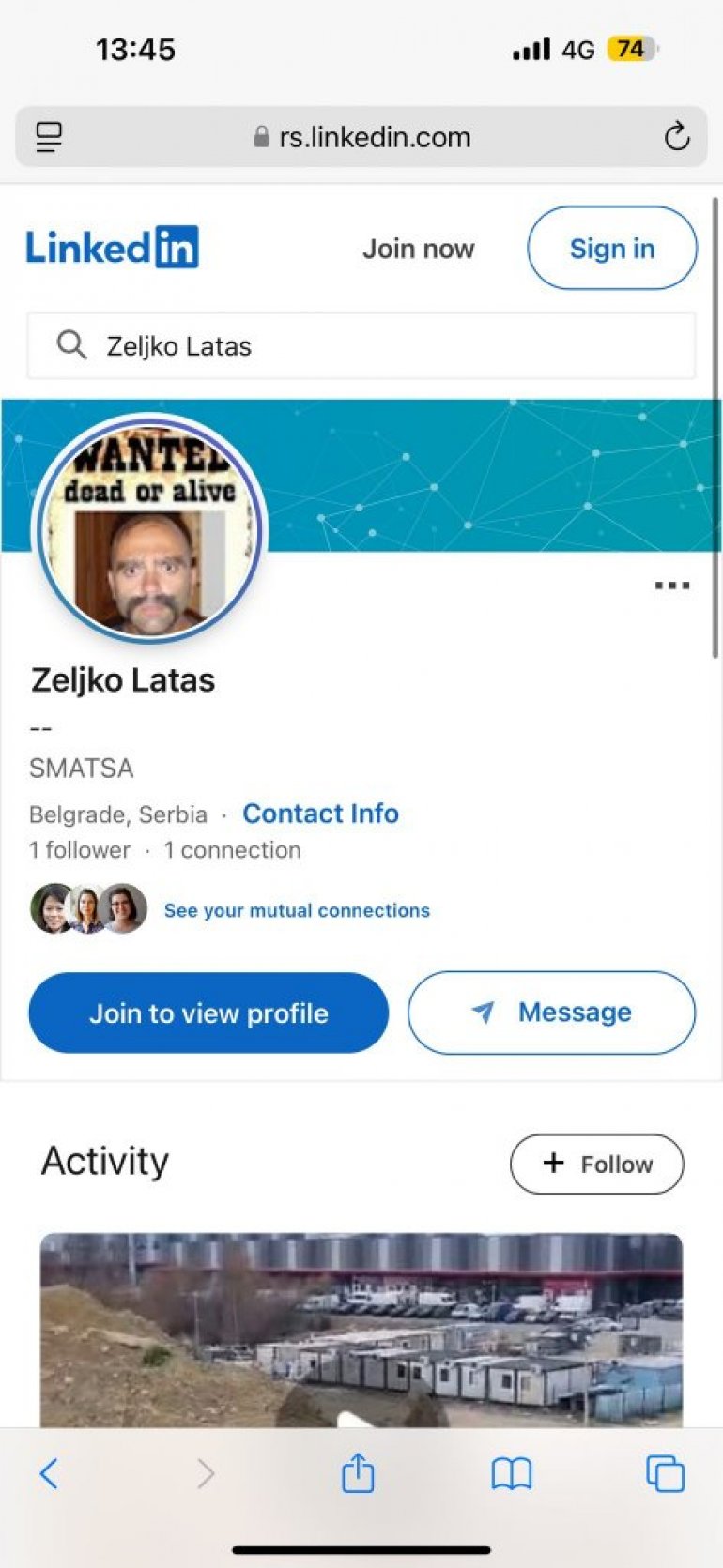This screenshot has width=723, height=1568.
Task: Reload the page in the address bar
Action: pos(677,137)
